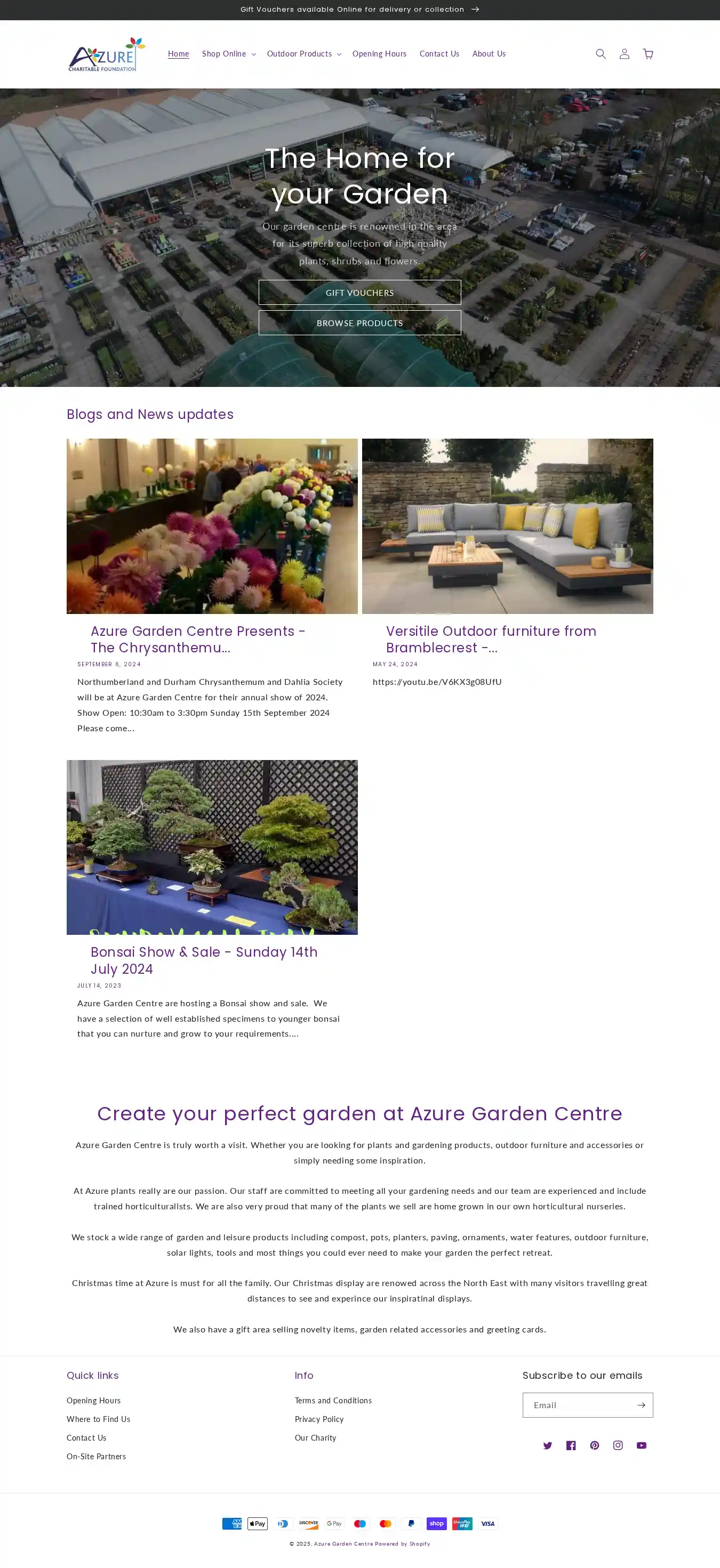This screenshot has width=720, height=1568.
Task: Open the Bramblecrest outdoor furniture post
Action: (490, 639)
